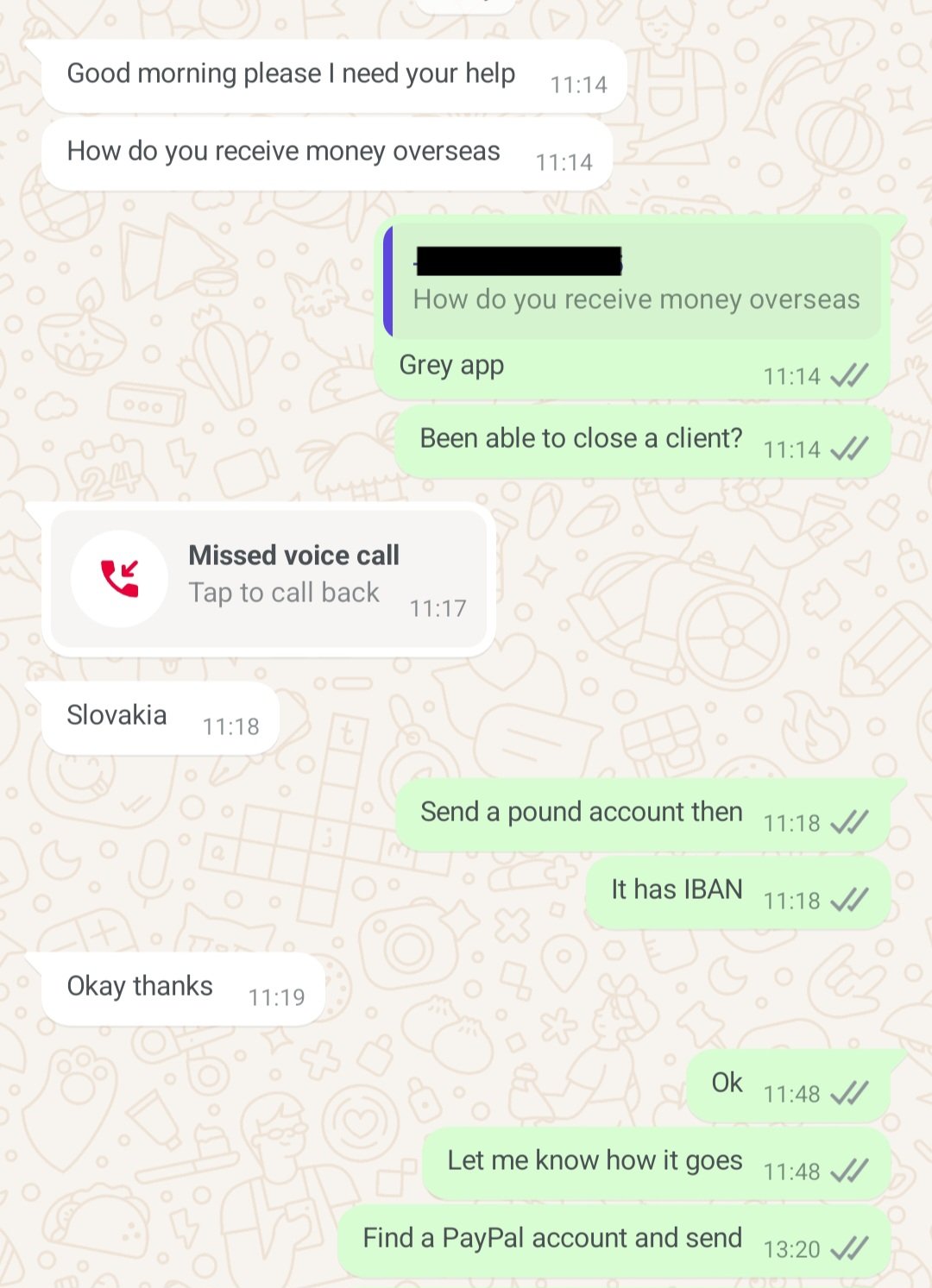Viewport: 932px width, 1288px height.
Task: Tap the missed voice call to call back
Action: pyautogui.click(x=268, y=577)
